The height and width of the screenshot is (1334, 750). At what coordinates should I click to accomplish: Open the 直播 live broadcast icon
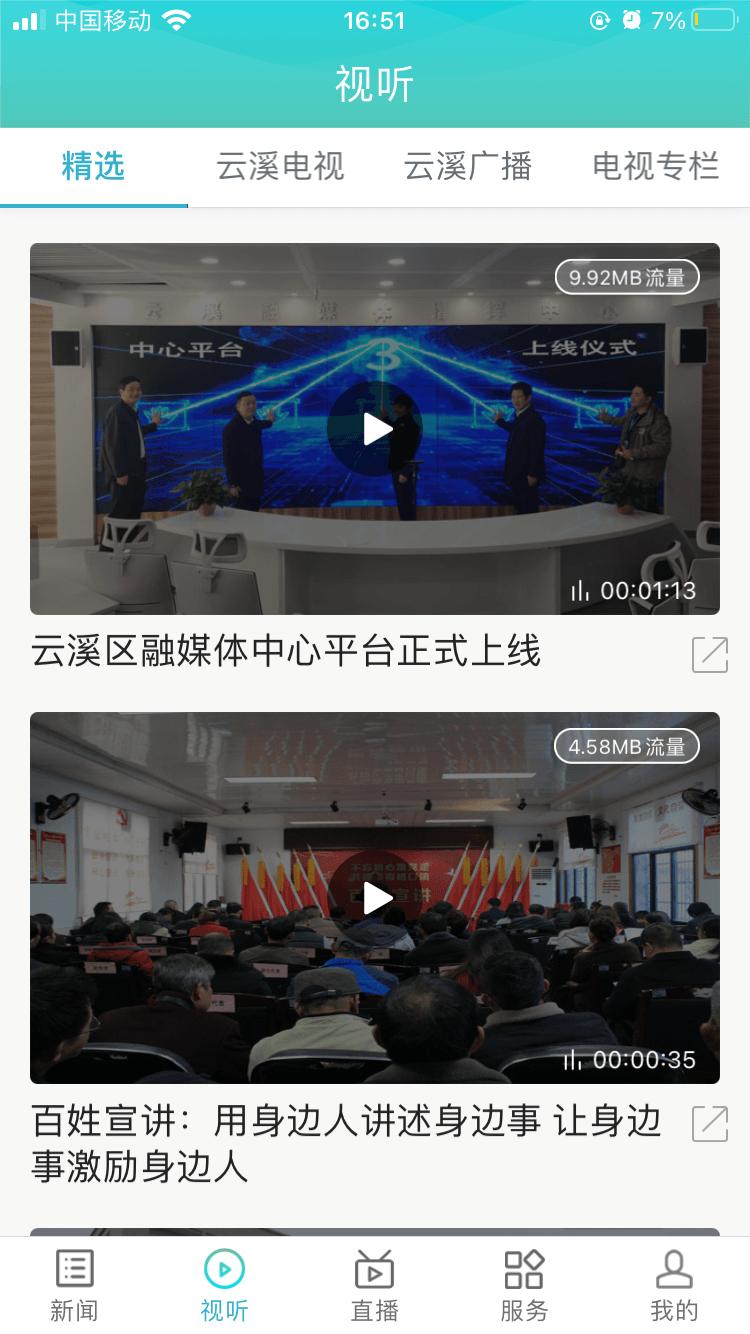(374, 1272)
